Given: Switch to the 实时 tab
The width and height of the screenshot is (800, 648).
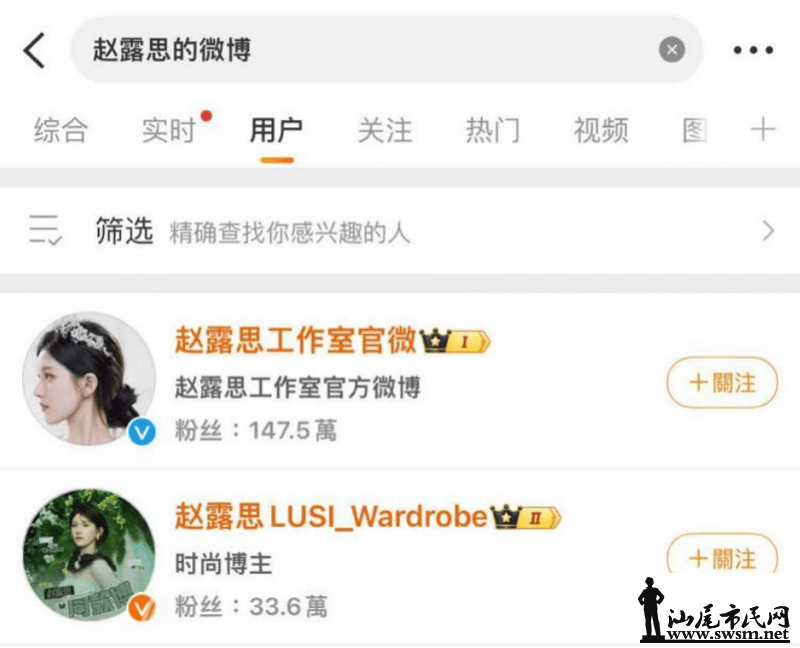Looking at the screenshot, I should [x=168, y=130].
